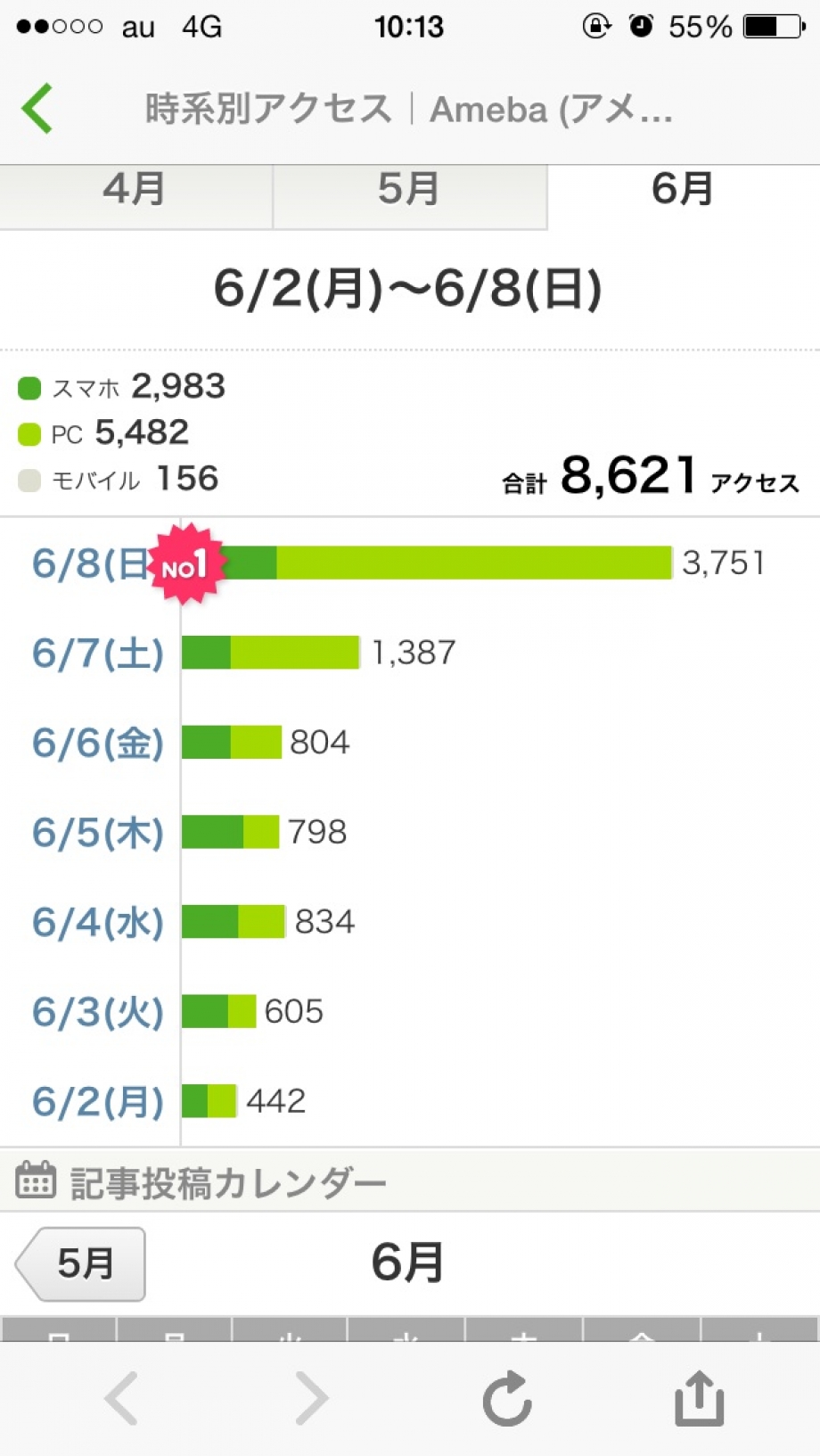Go to the 5月 posting calendar
820x1456 pixels.
click(x=80, y=1263)
